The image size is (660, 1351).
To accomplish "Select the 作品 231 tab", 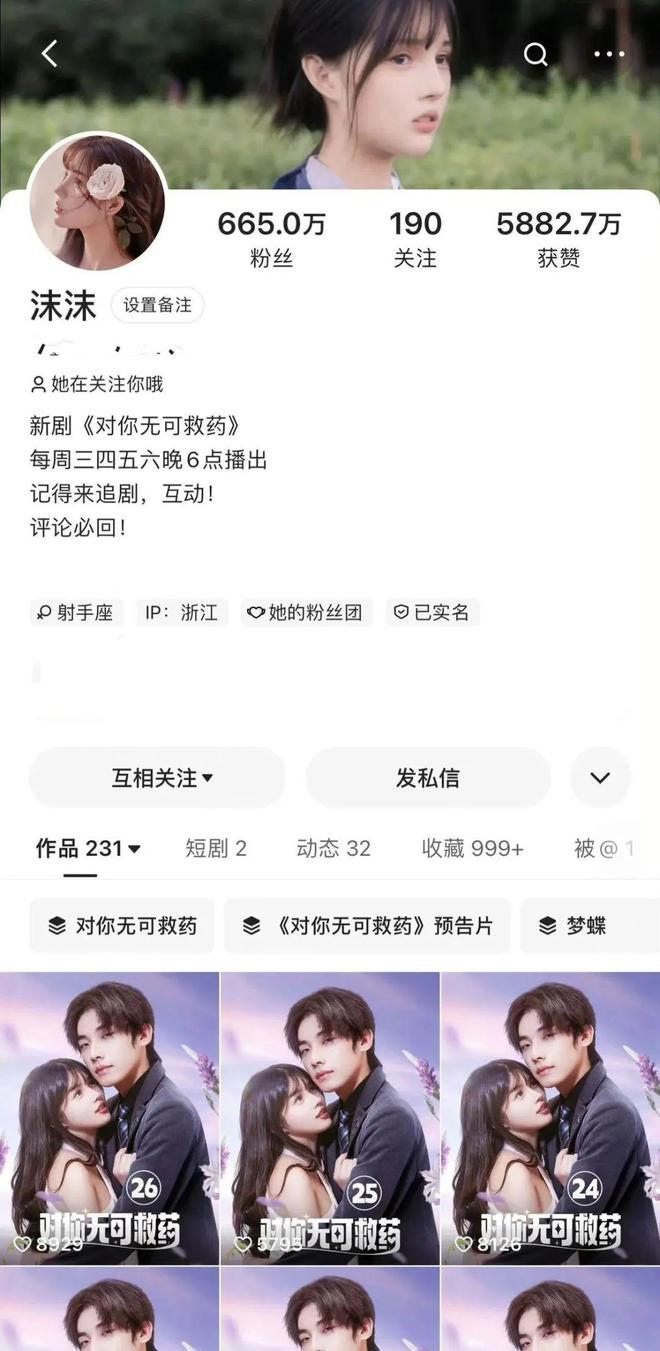I will tap(88, 848).
